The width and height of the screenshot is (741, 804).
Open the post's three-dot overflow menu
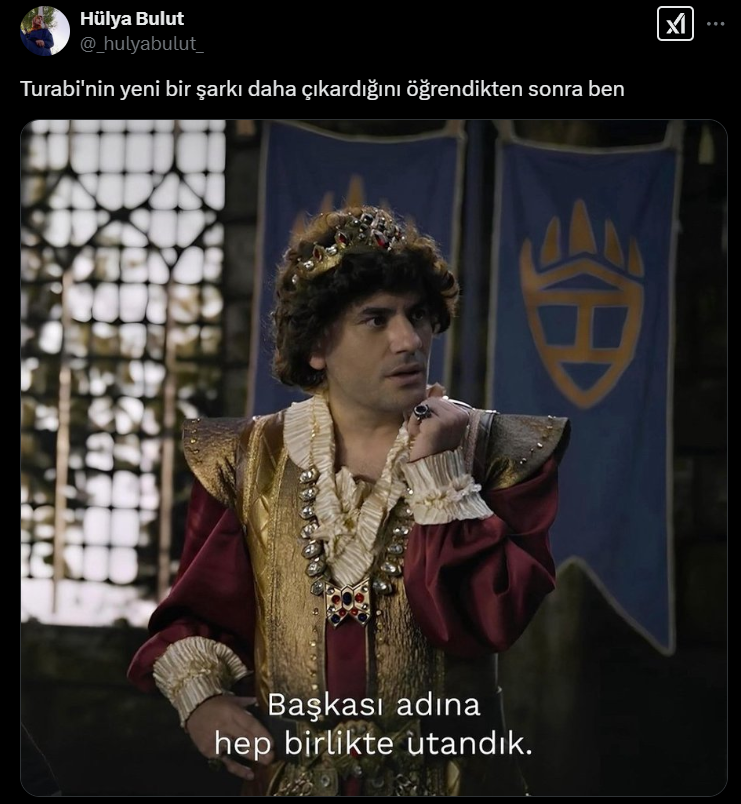tap(715, 24)
